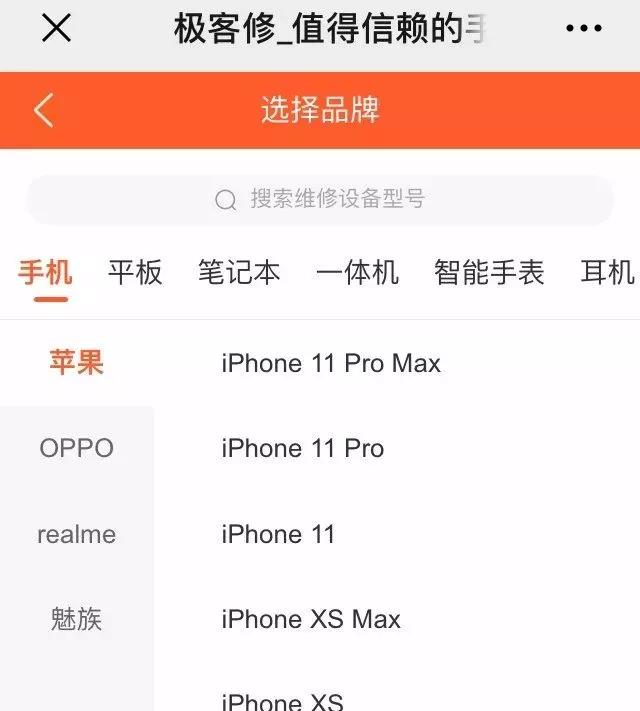Choose the 魅族 brand
This screenshot has height=711, width=640.
pyautogui.click(x=77, y=620)
